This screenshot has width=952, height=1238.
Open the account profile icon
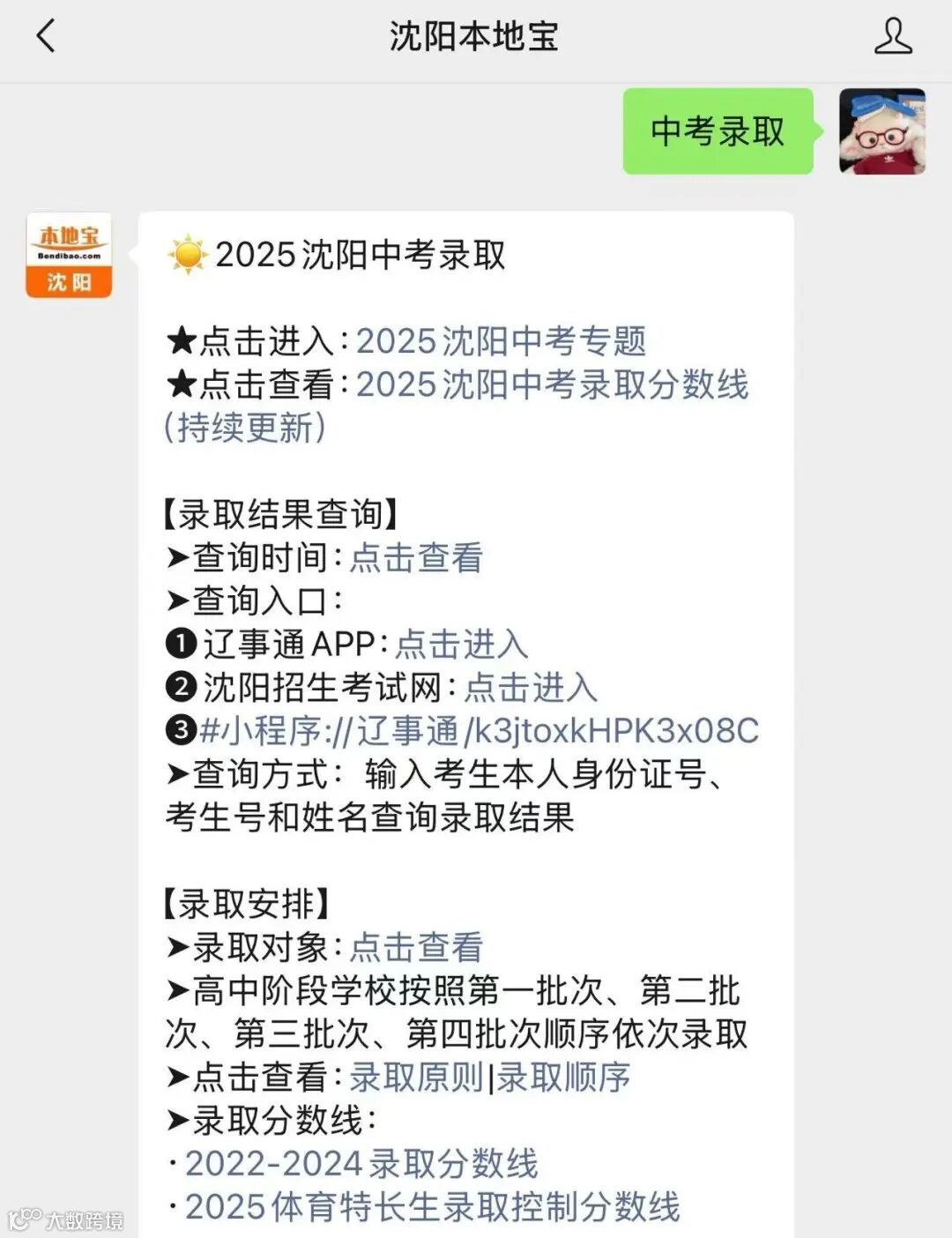893,37
